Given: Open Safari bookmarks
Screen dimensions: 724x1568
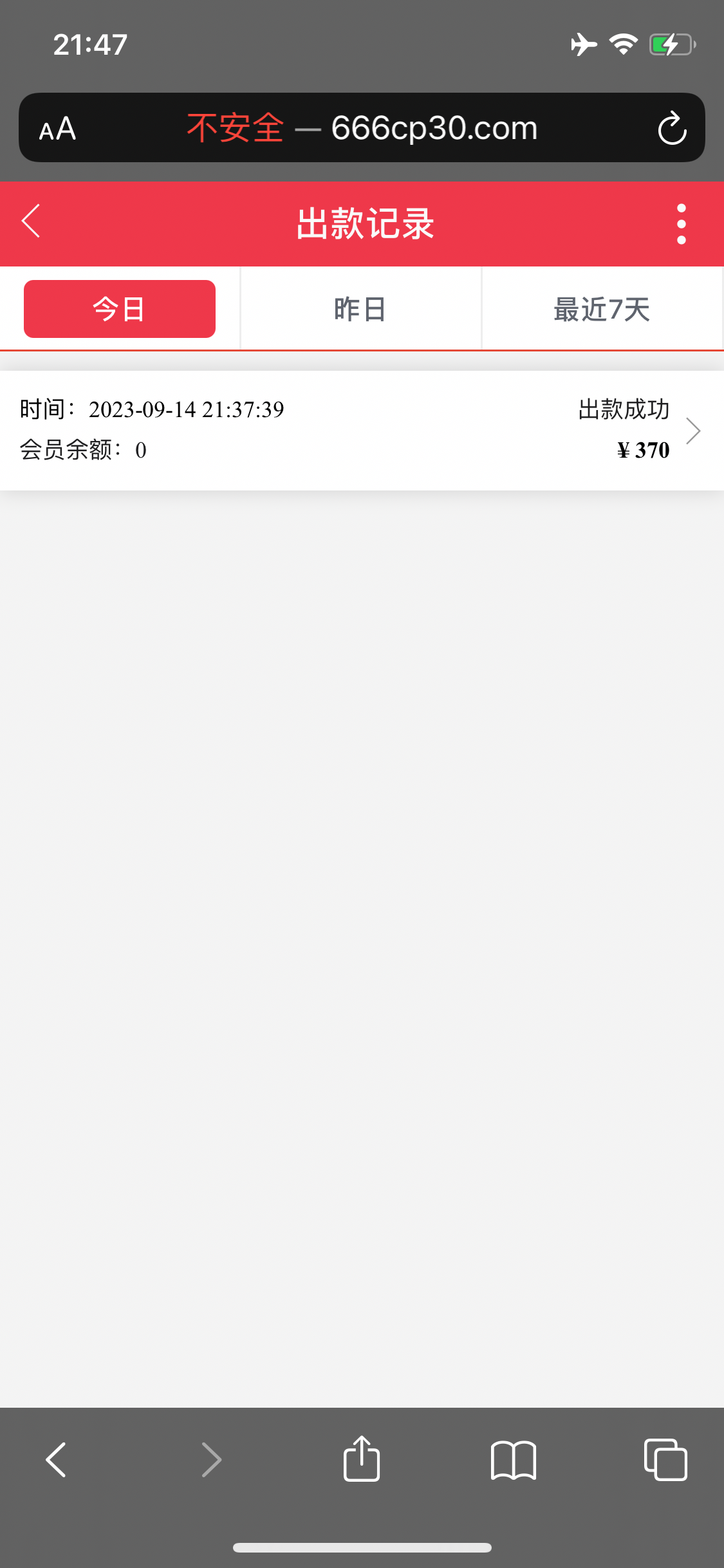Looking at the screenshot, I should click(x=513, y=1459).
